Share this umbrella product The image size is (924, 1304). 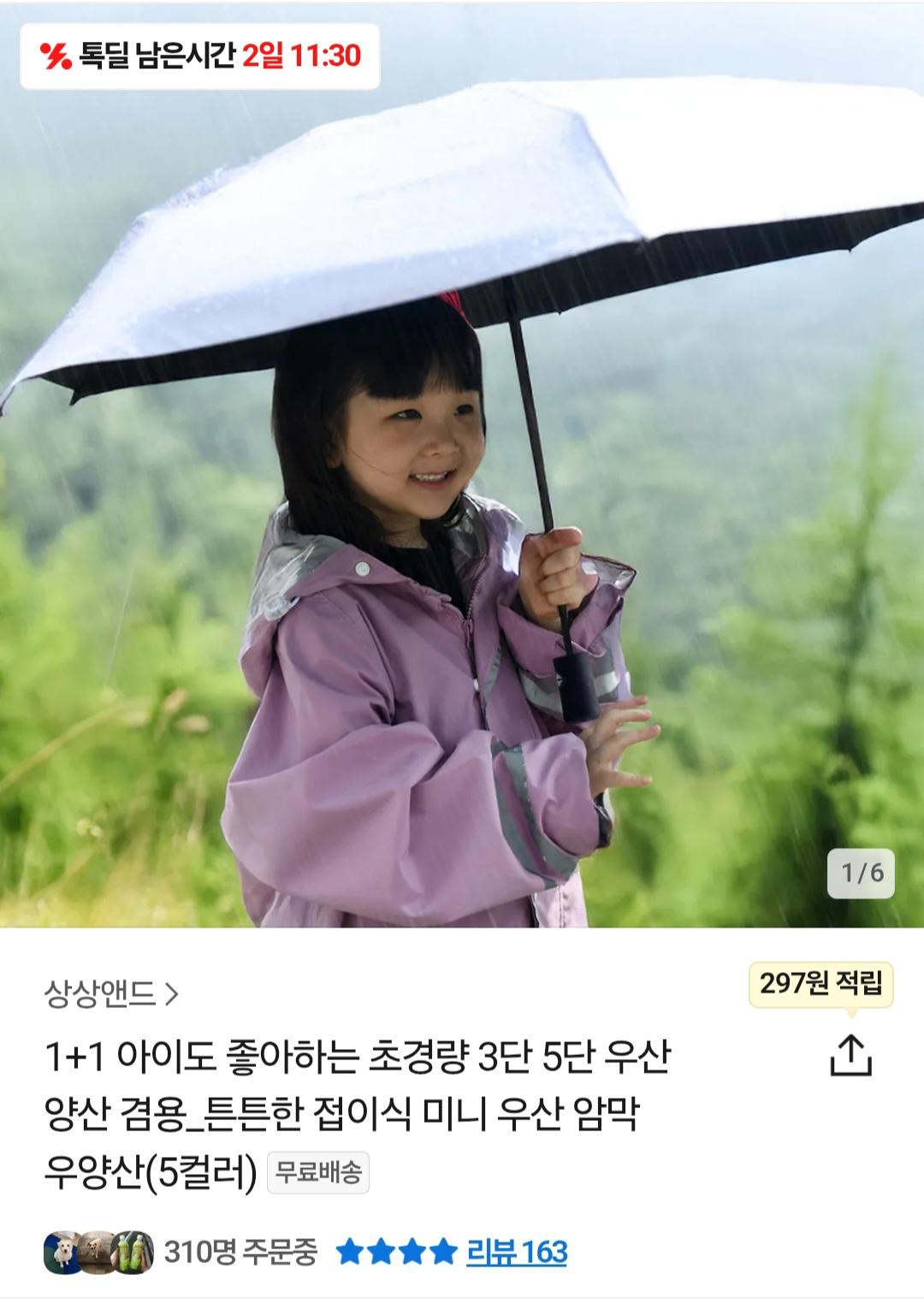click(850, 1056)
